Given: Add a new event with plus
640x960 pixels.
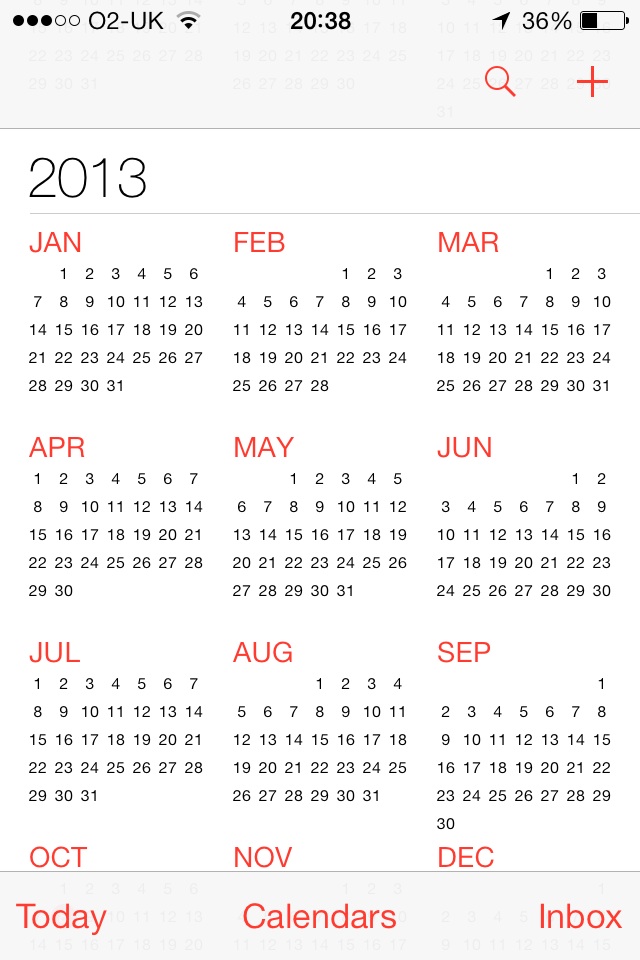Looking at the screenshot, I should point(592,81).
